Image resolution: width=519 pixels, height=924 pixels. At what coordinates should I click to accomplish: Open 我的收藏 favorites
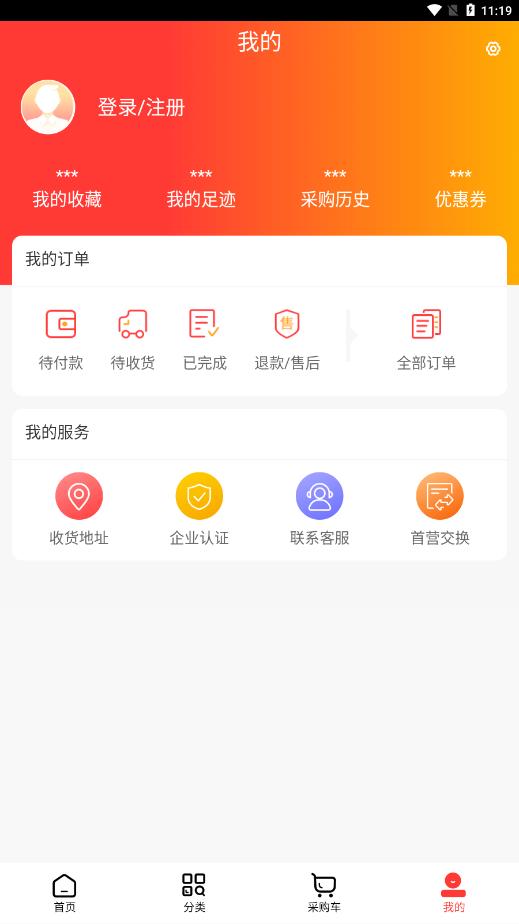pyautogui.click(x=67, y=190)
